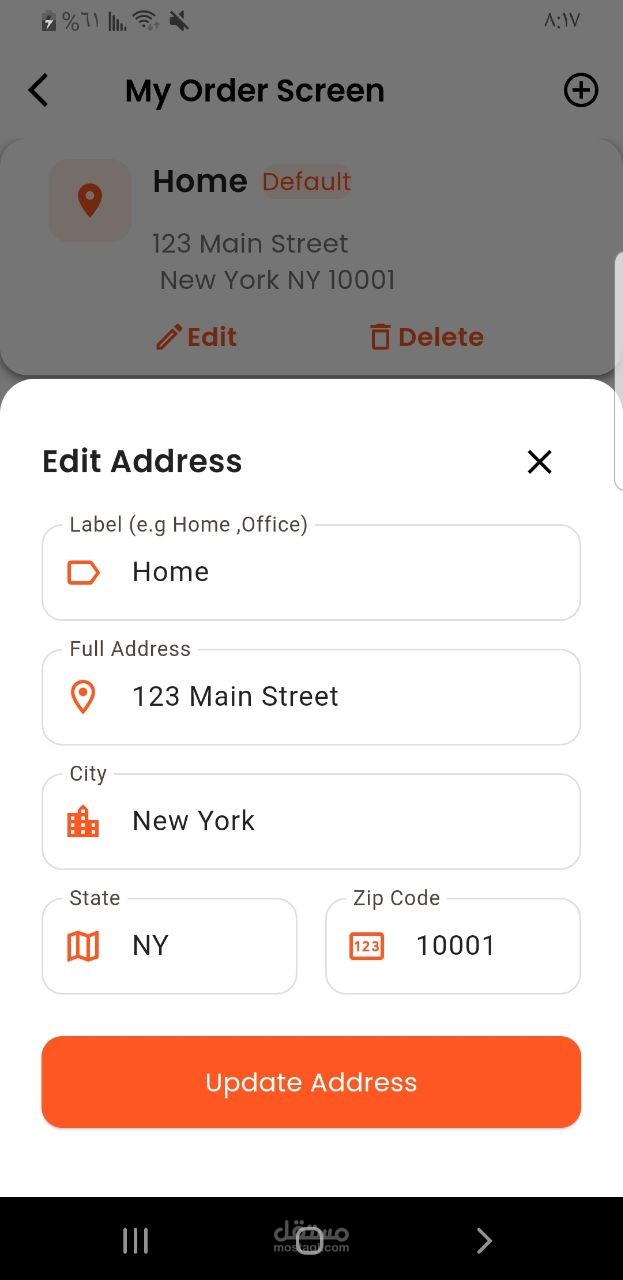Add a new address with plus icon
Viewport: 623px width, 1280px height.
pos(581,91)
